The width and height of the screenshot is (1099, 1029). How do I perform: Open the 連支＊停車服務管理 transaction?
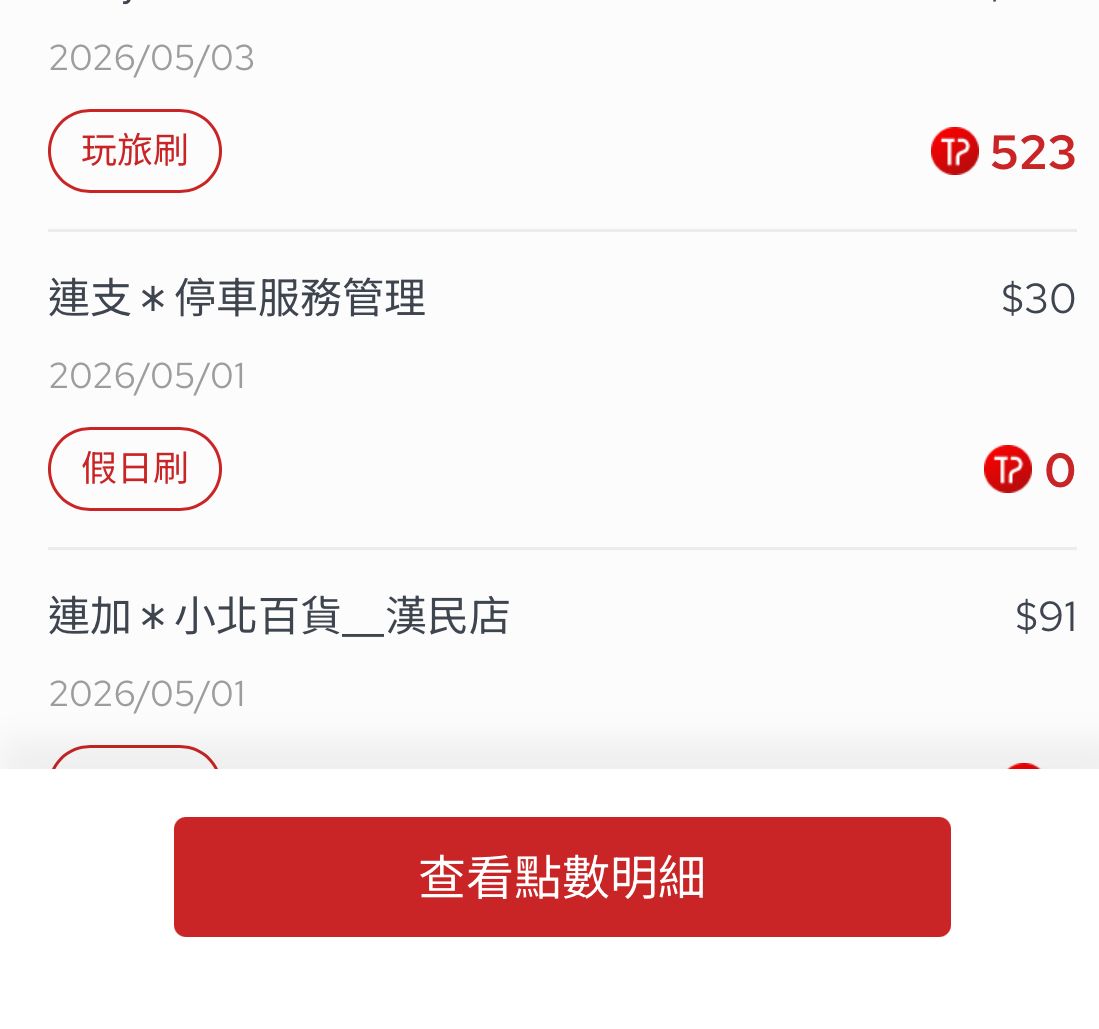tap(562, 390)
